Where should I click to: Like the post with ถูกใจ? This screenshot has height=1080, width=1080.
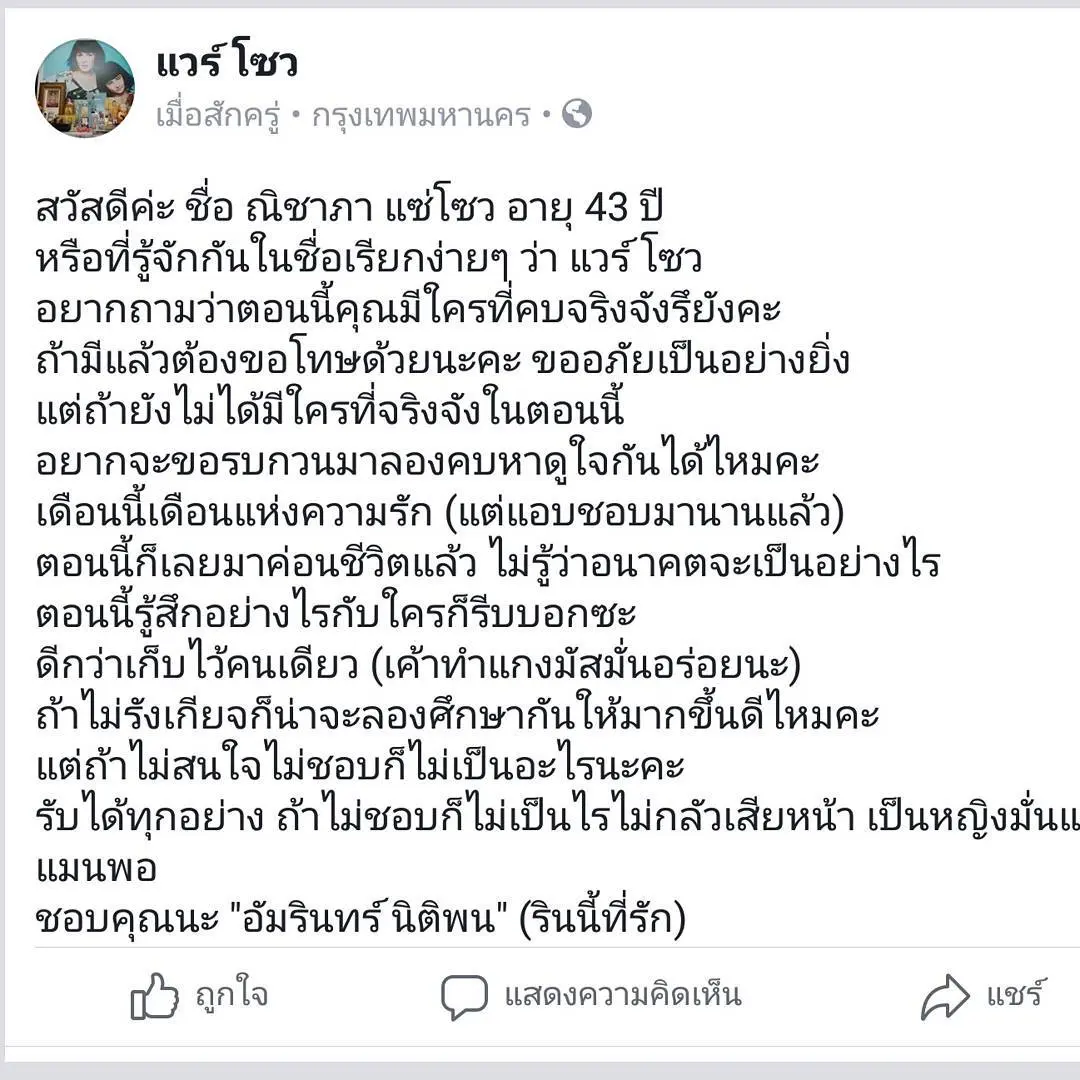click(x=199, y=996)
